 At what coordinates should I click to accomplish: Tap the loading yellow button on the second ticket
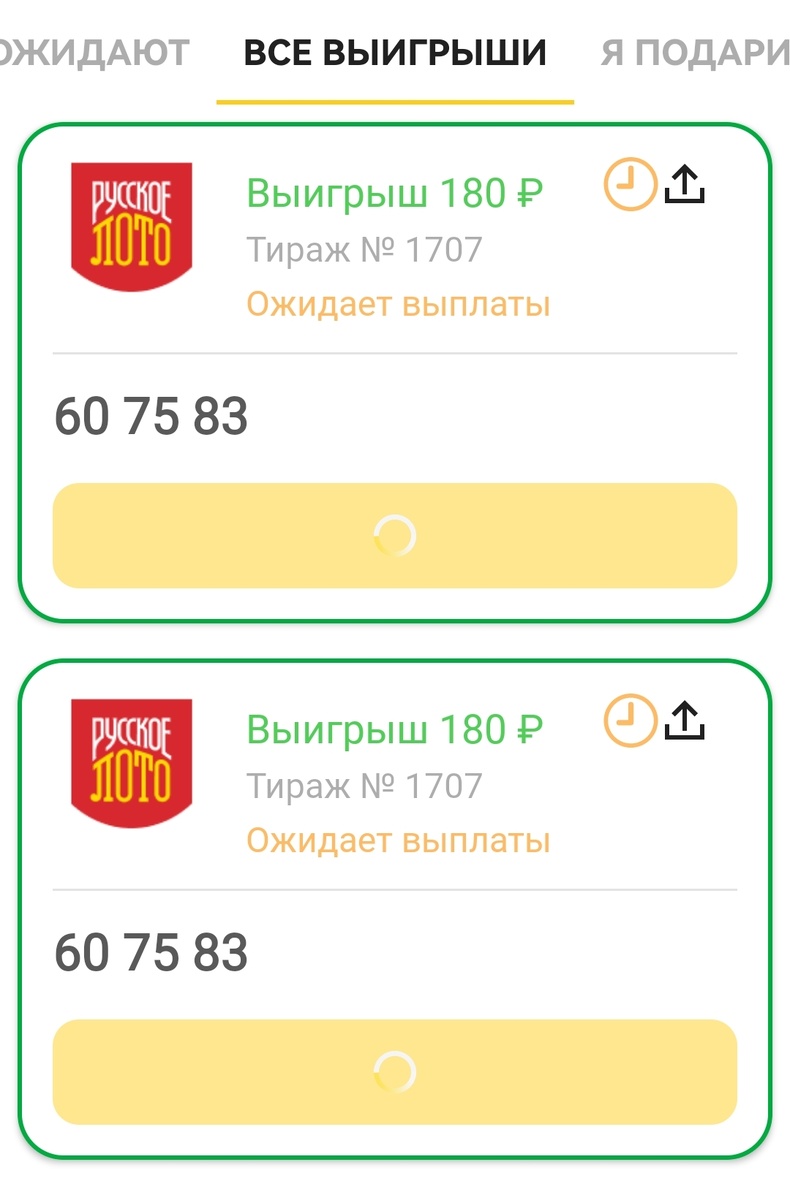tap(395, 1071)
